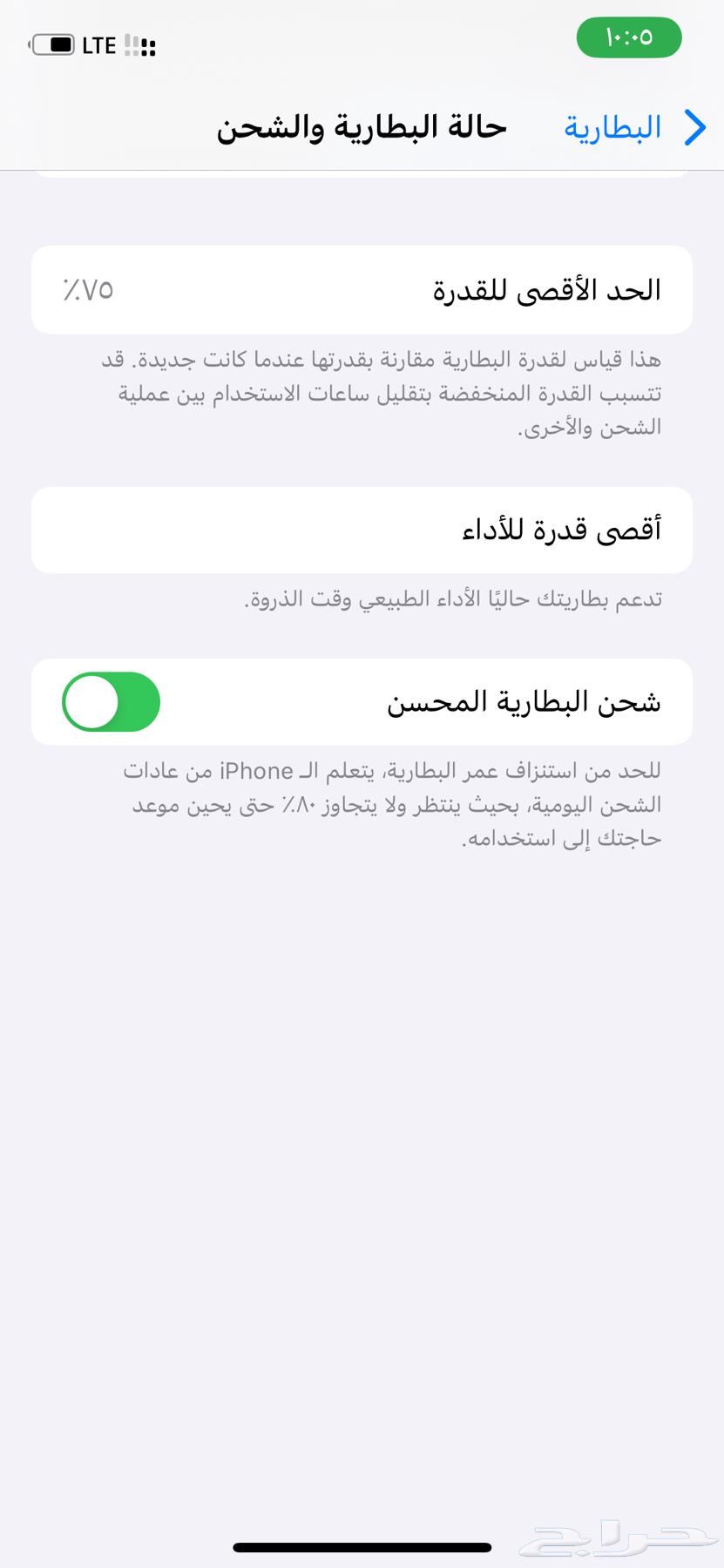
Task: Tap the time pill showing ١٠:٠٥
Action: tap(629, 37)
